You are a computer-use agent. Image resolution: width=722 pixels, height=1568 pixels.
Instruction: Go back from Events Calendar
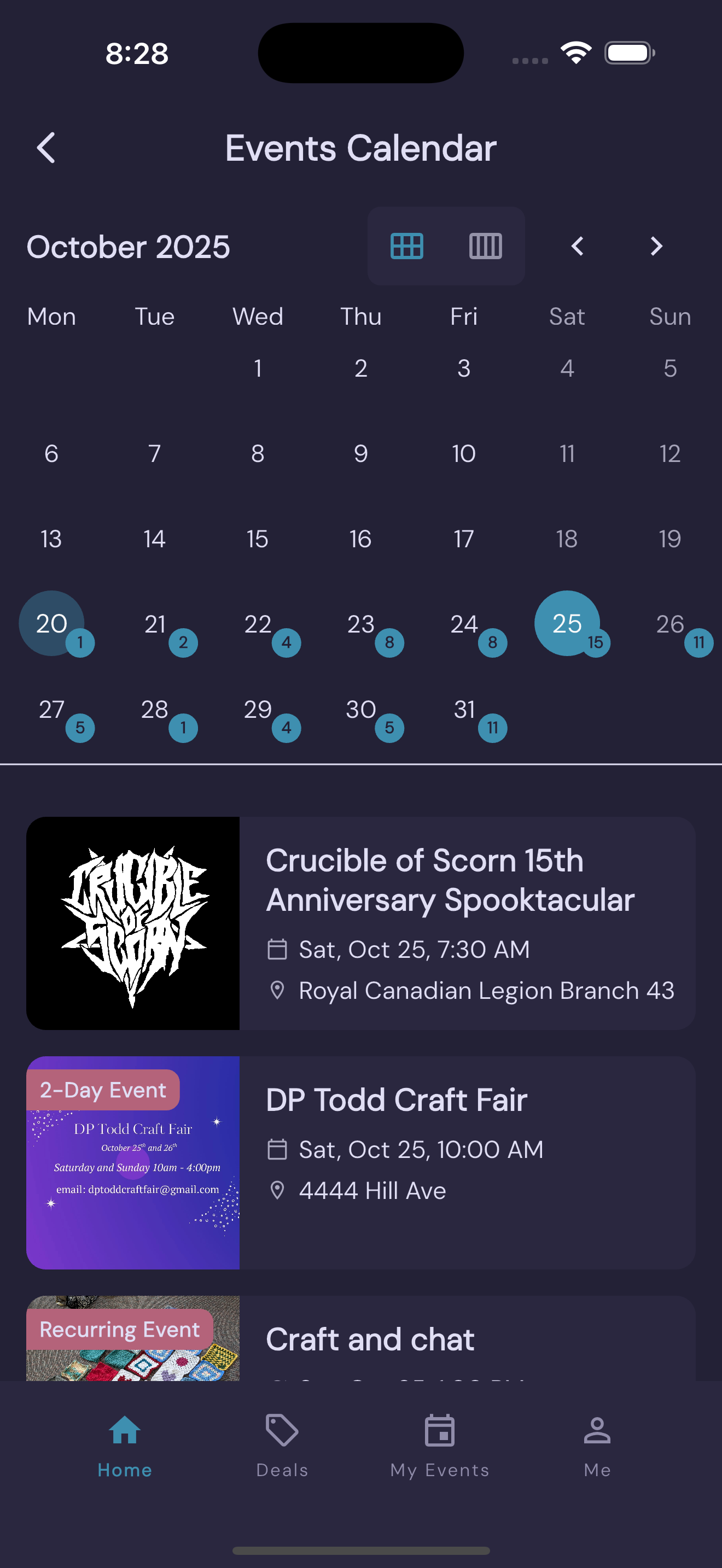(x=46, y=148)
